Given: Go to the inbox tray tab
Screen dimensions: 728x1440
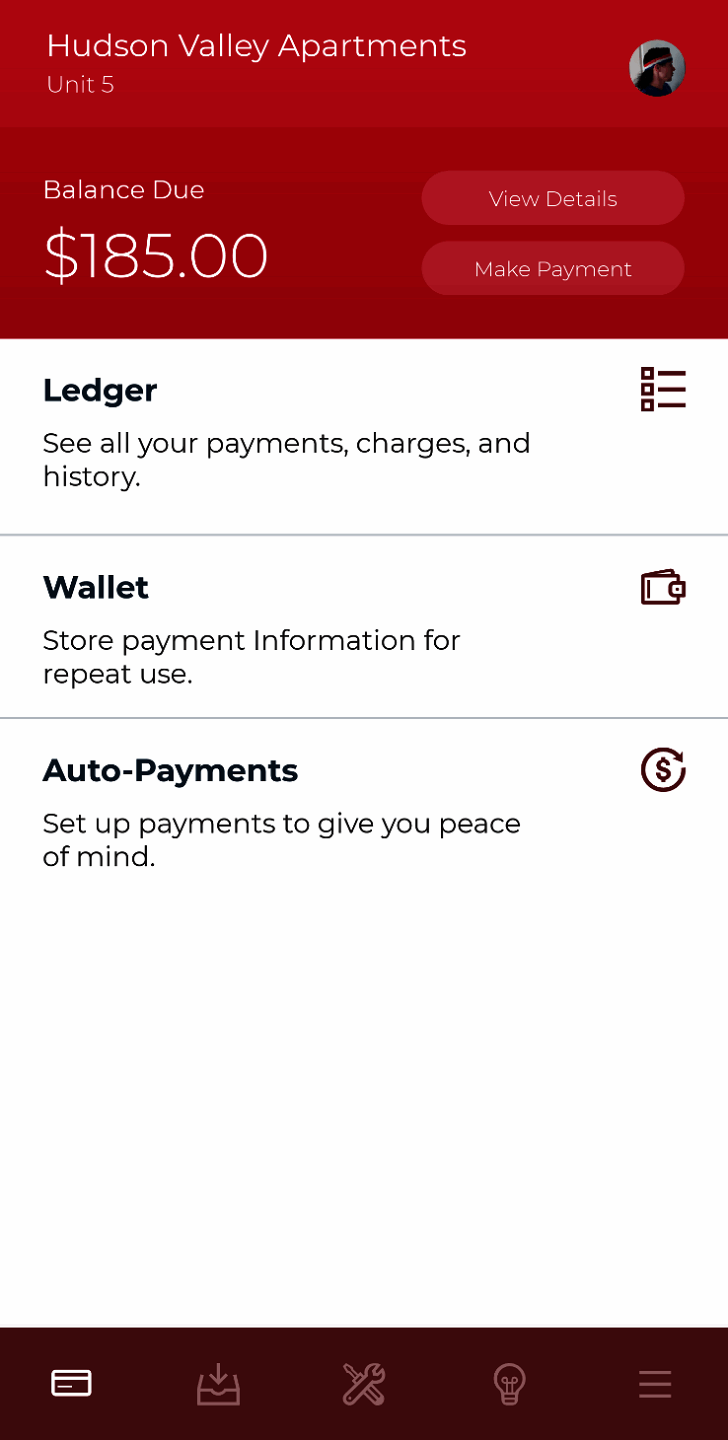Looking at the screenshot, I should coord(218,1384).
